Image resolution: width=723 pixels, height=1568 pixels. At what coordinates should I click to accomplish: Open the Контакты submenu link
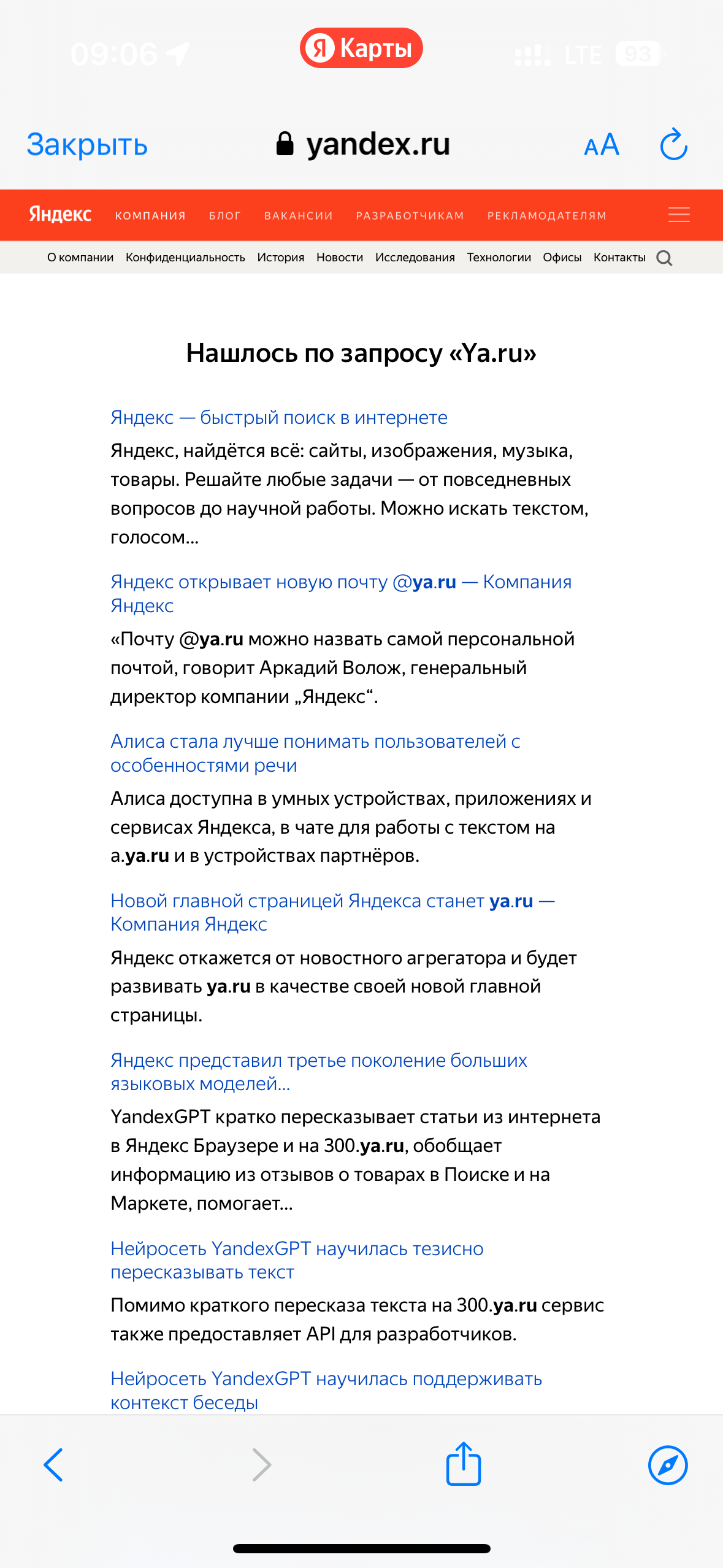pos(619,258)
